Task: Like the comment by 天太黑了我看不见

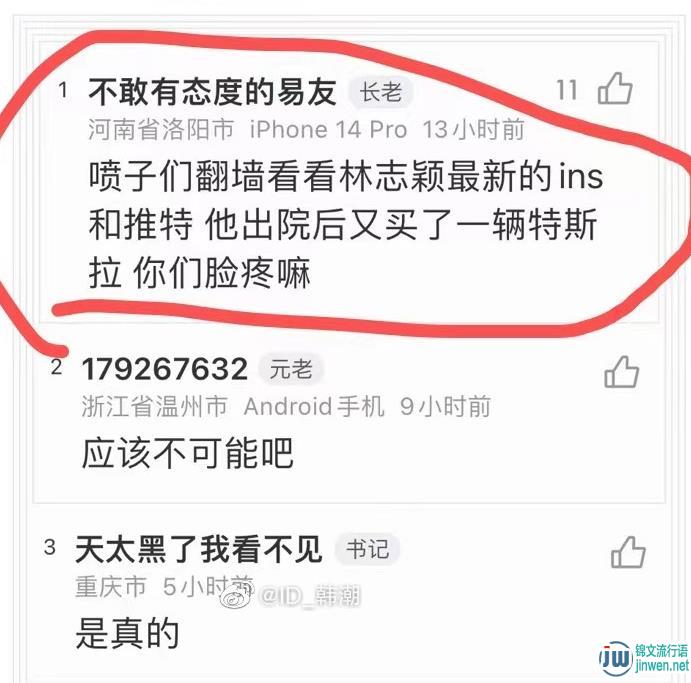Action: tap(628, 552)
